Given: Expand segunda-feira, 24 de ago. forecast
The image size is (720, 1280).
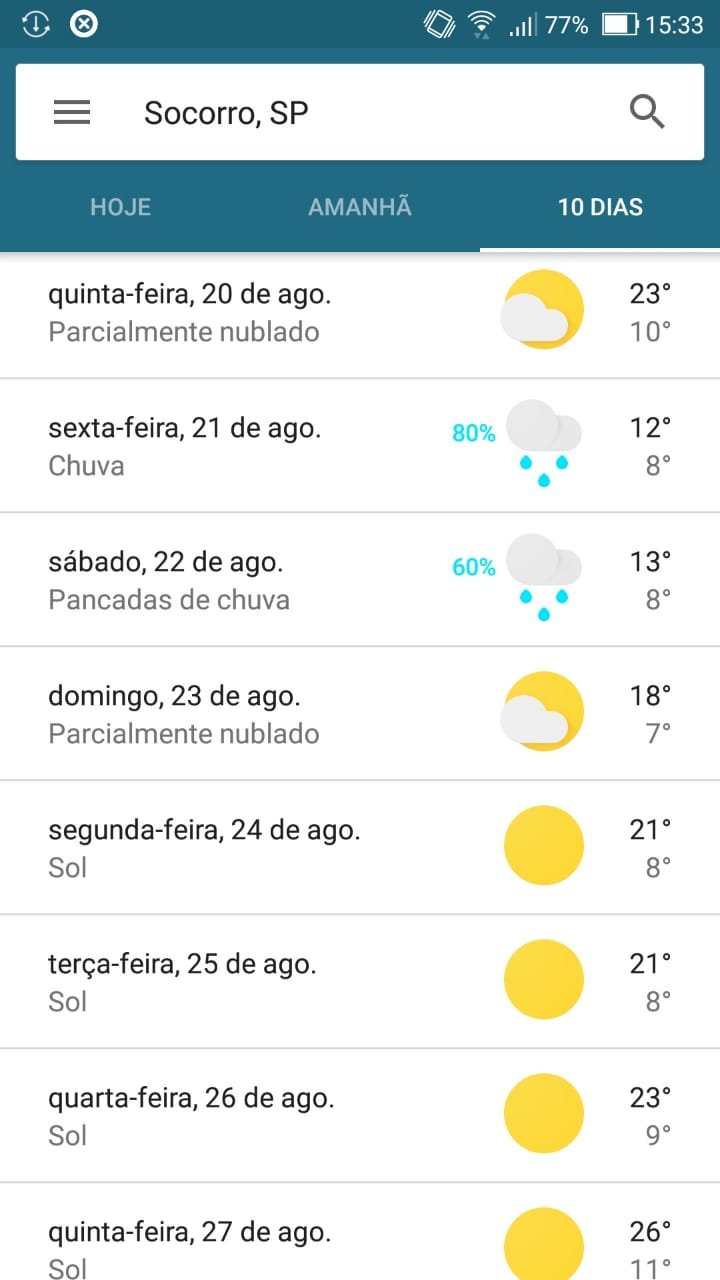Looking at the screenshot, I should [360, 848].
